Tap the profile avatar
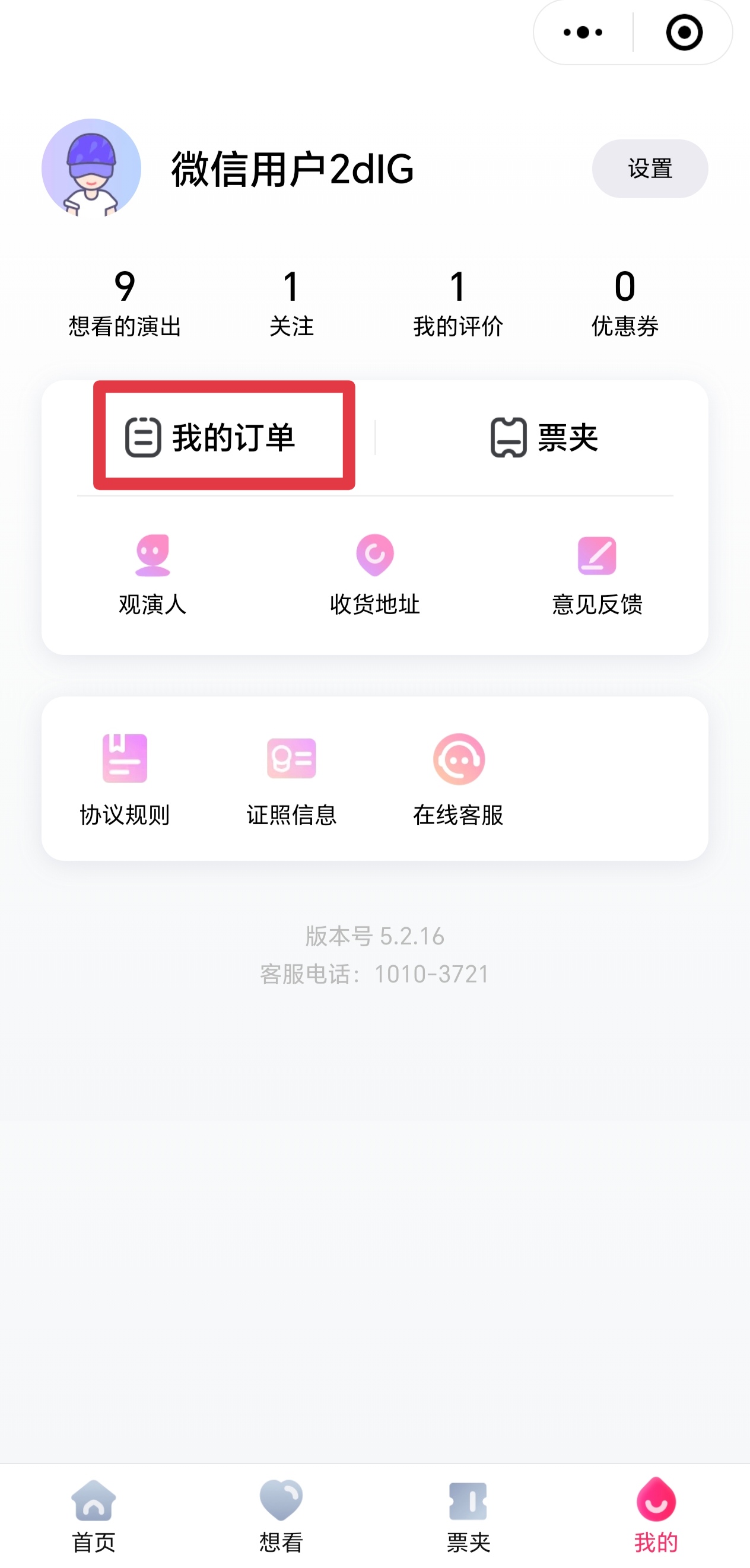The image size is (750, 1568). (91, 168)
